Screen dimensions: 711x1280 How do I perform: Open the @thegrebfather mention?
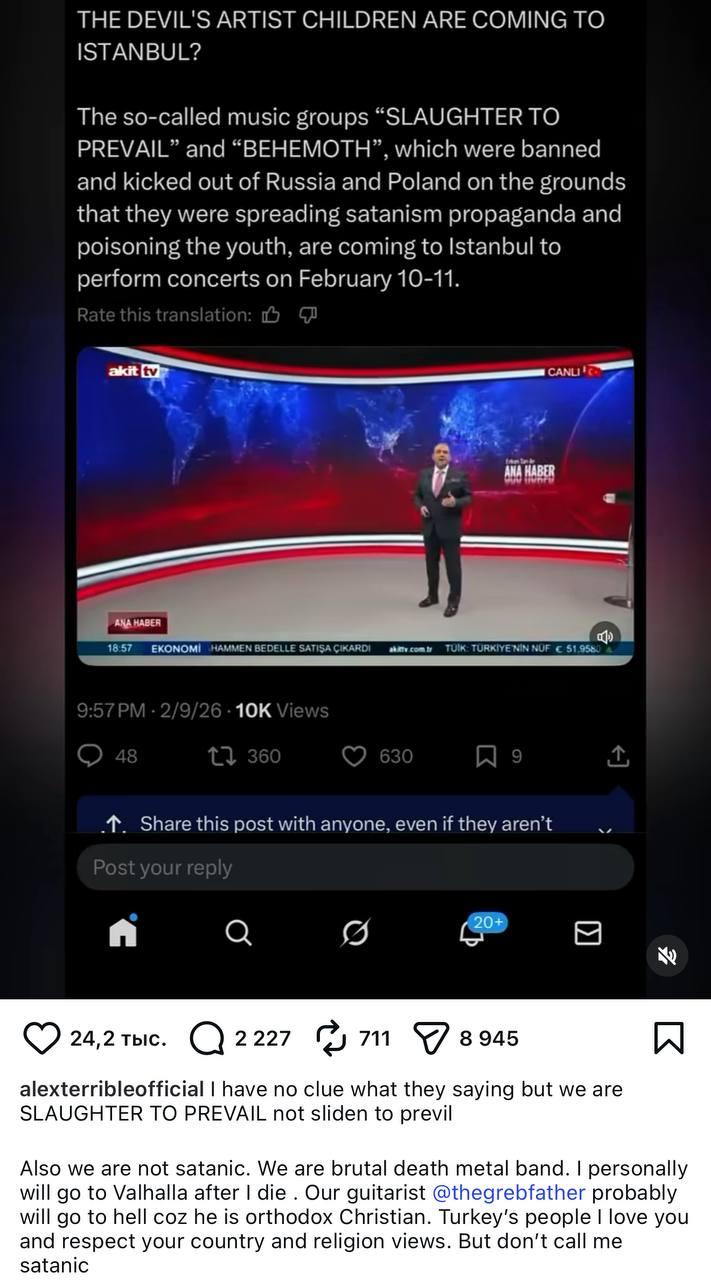(x=508, y=1193)
